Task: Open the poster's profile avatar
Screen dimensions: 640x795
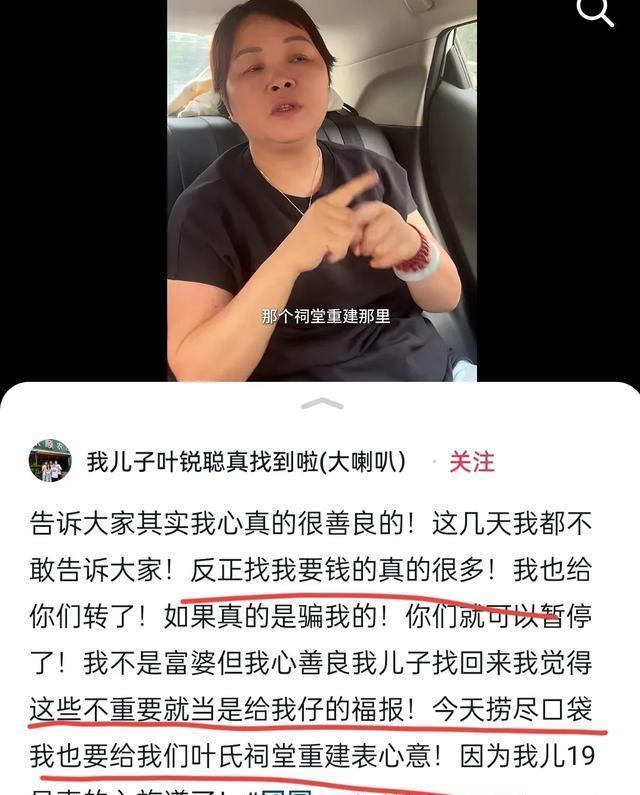Action: coord(50,460)
